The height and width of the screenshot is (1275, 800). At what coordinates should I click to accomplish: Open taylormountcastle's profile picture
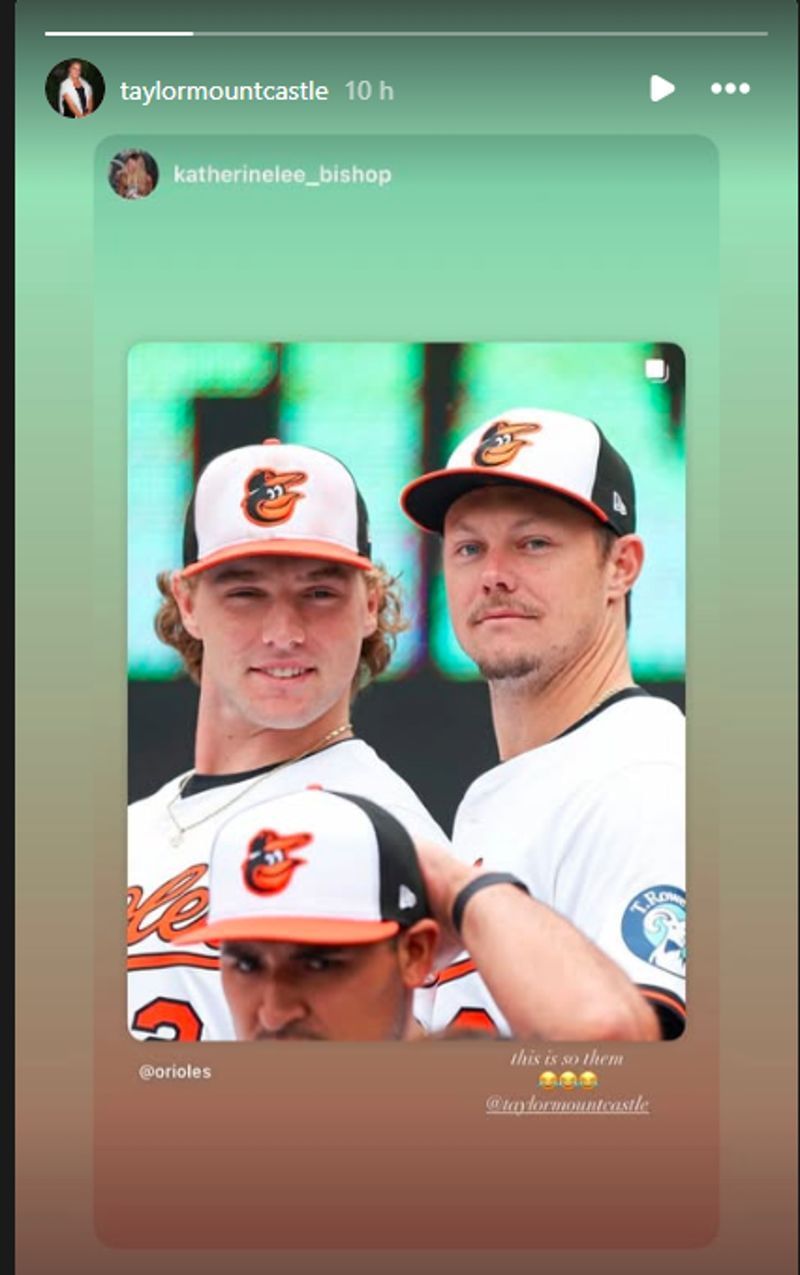point(75,88)
